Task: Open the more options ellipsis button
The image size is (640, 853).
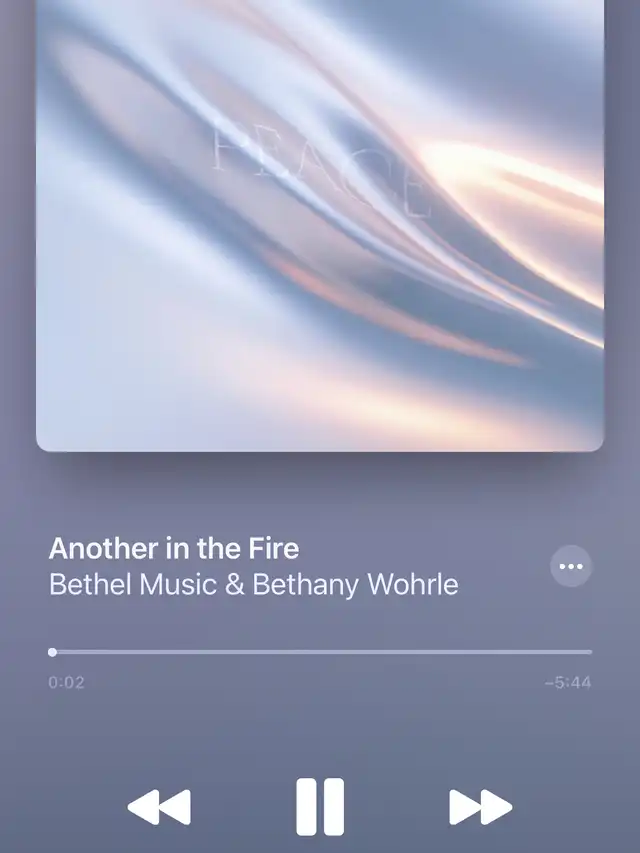Action: 571,566
